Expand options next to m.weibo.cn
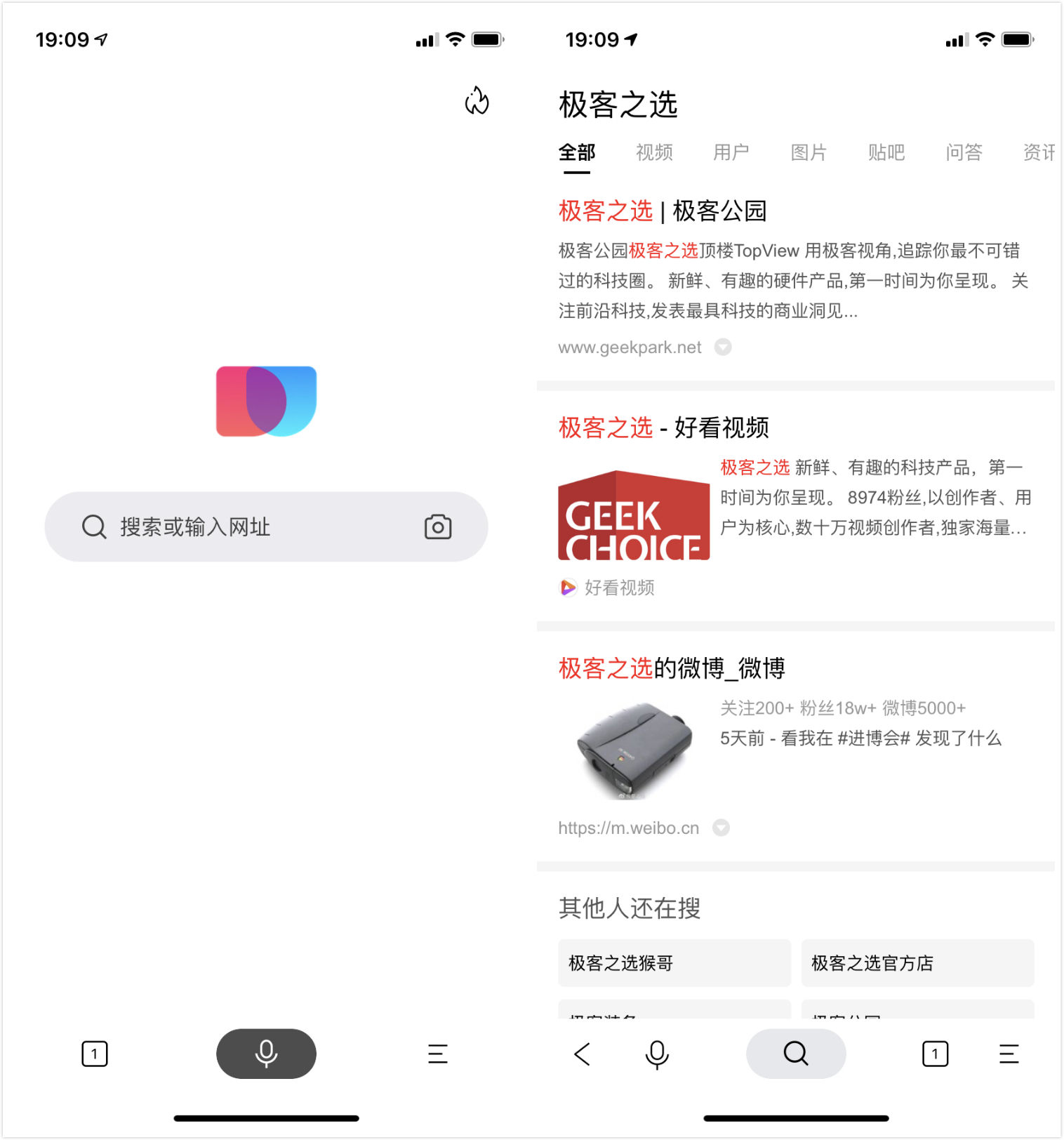Viewport: 1064px width, 1140px height. pyautogui.click(x=721, y=828)
